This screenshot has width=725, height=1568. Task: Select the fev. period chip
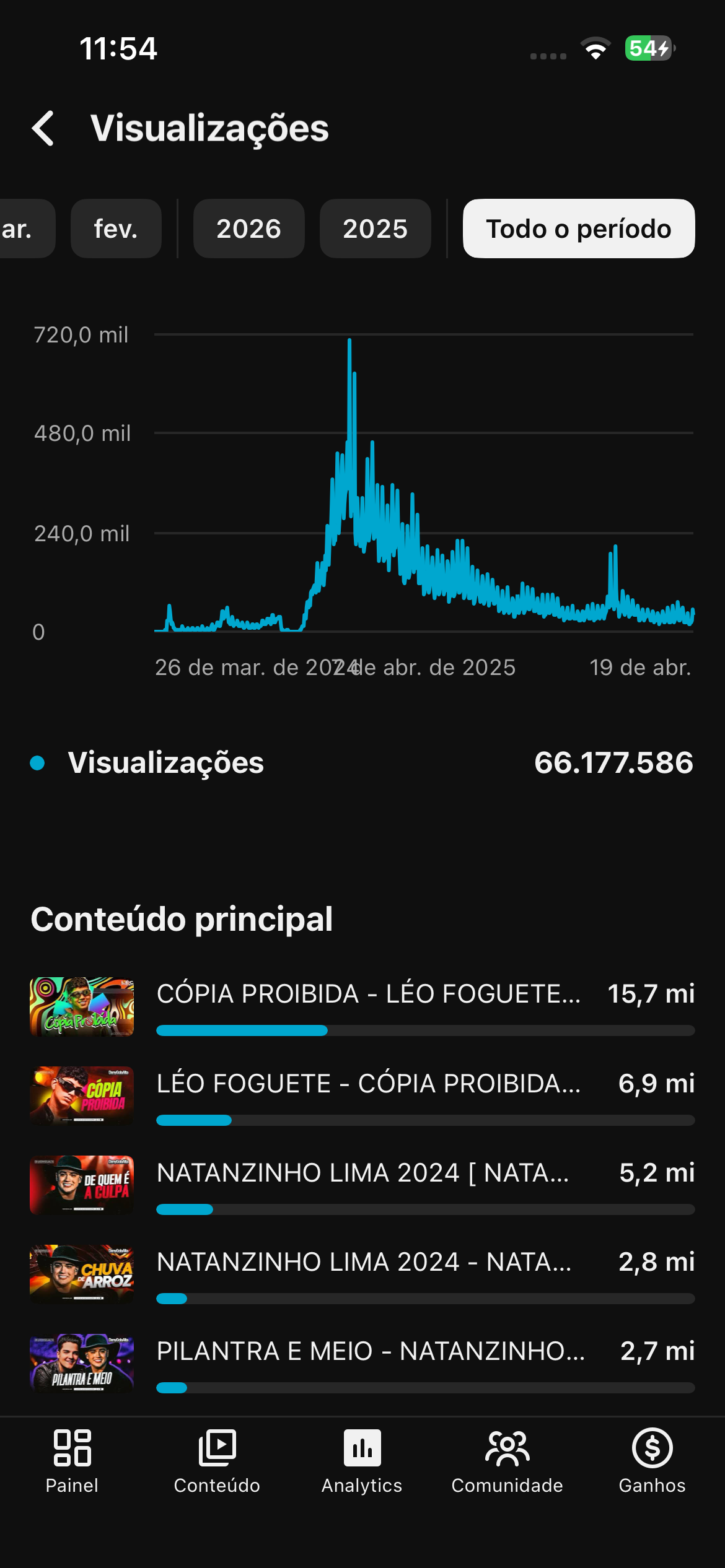116,229
